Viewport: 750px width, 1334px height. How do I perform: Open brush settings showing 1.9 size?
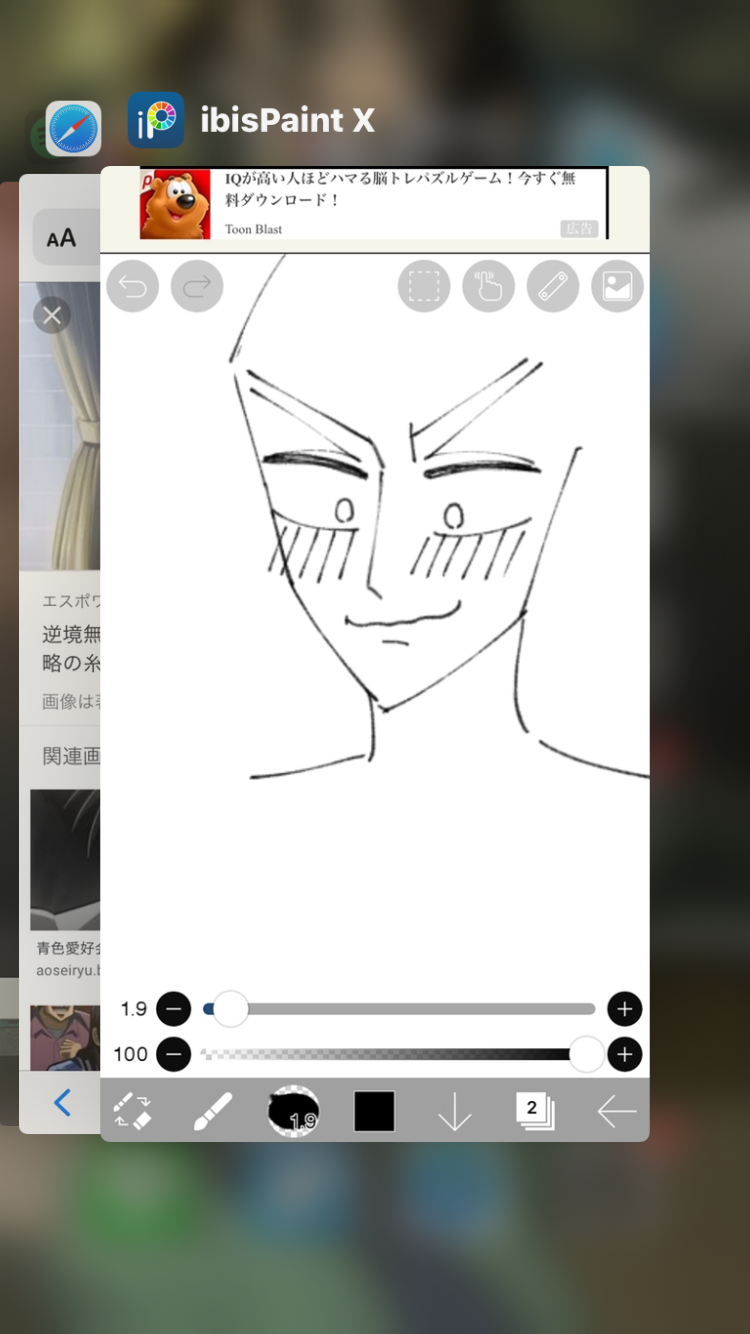point(293,1111)
